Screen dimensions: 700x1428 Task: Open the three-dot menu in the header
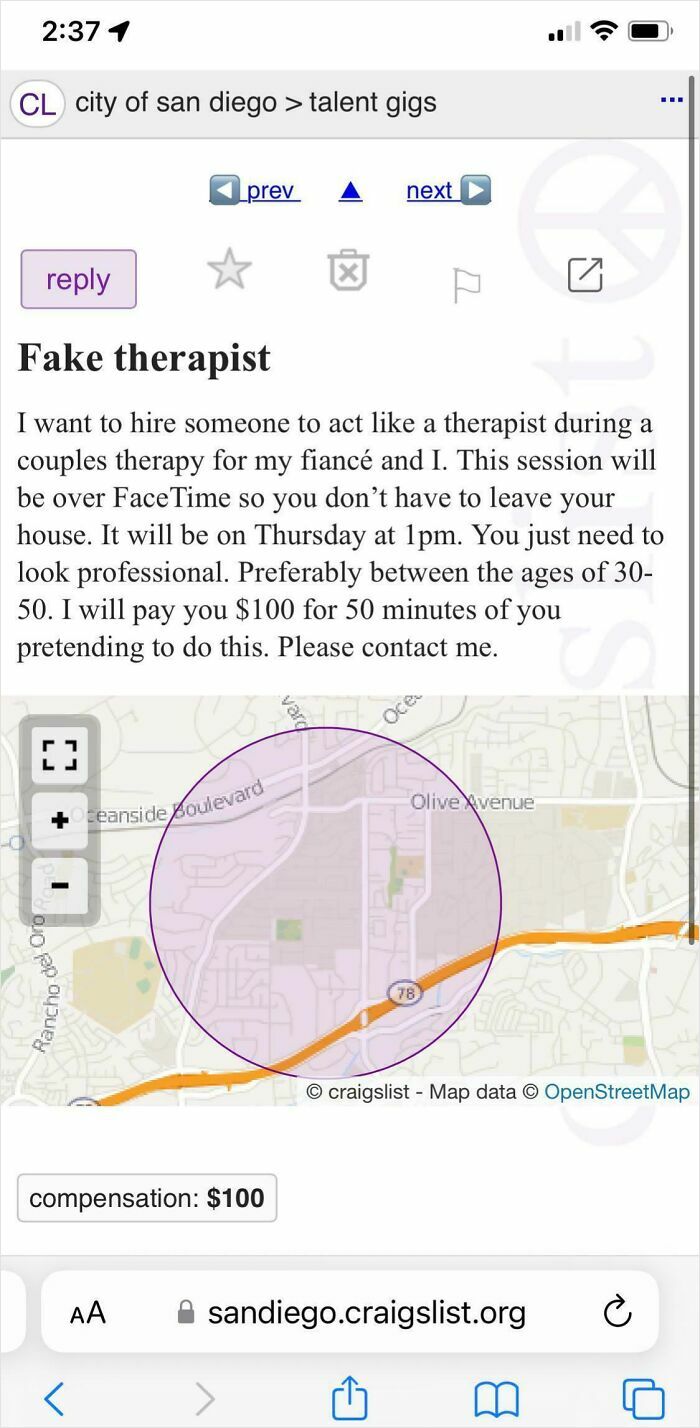[x=672, y=100]
